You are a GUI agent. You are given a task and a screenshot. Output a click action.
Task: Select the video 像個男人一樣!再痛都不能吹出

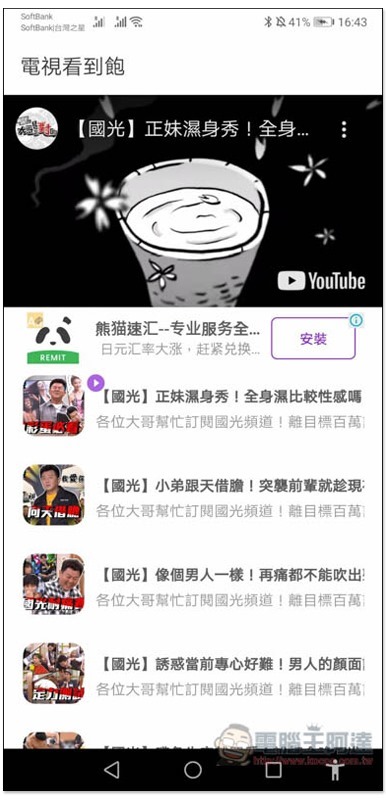tap(193, 584)
